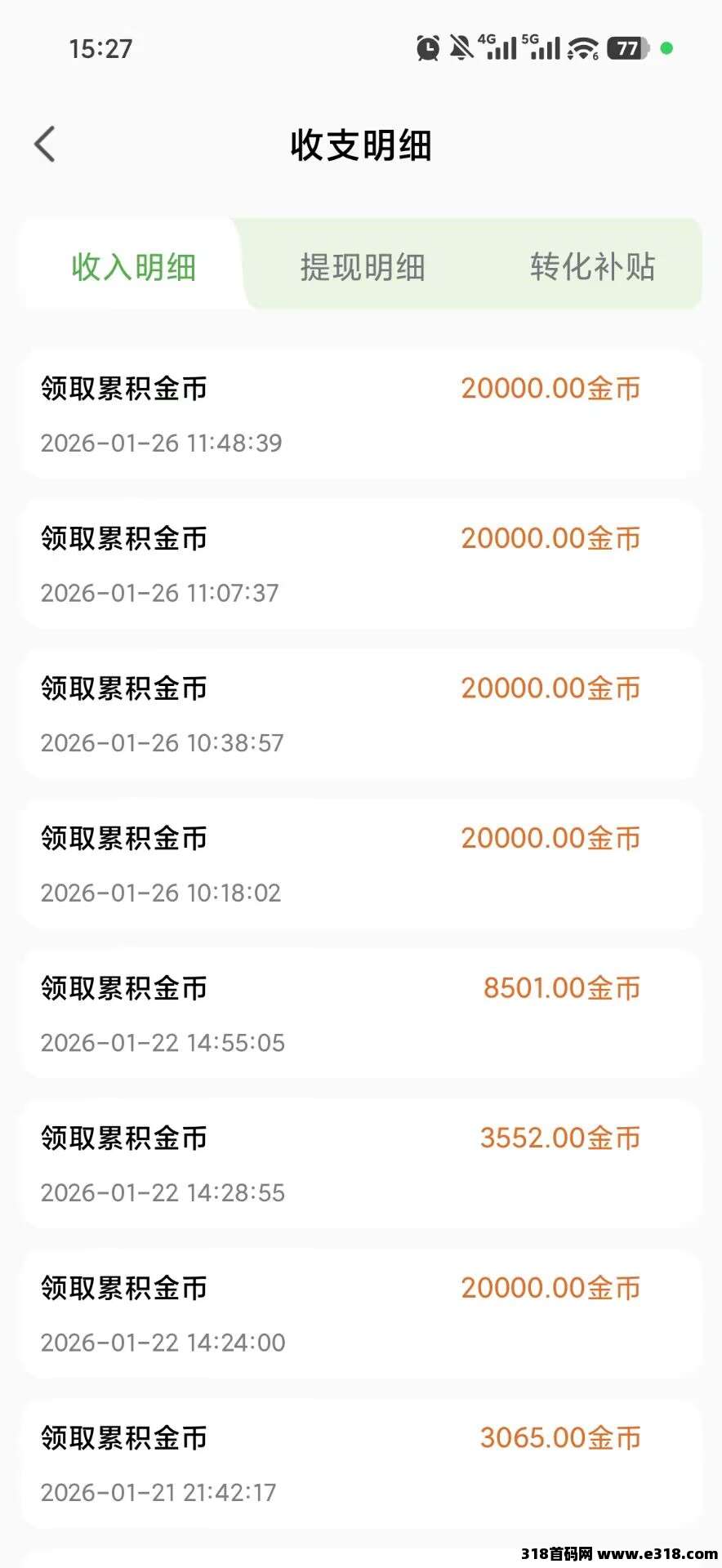Tap the 8501.00金币 transaction row
722x1568 pixels.
(360, 1013)
